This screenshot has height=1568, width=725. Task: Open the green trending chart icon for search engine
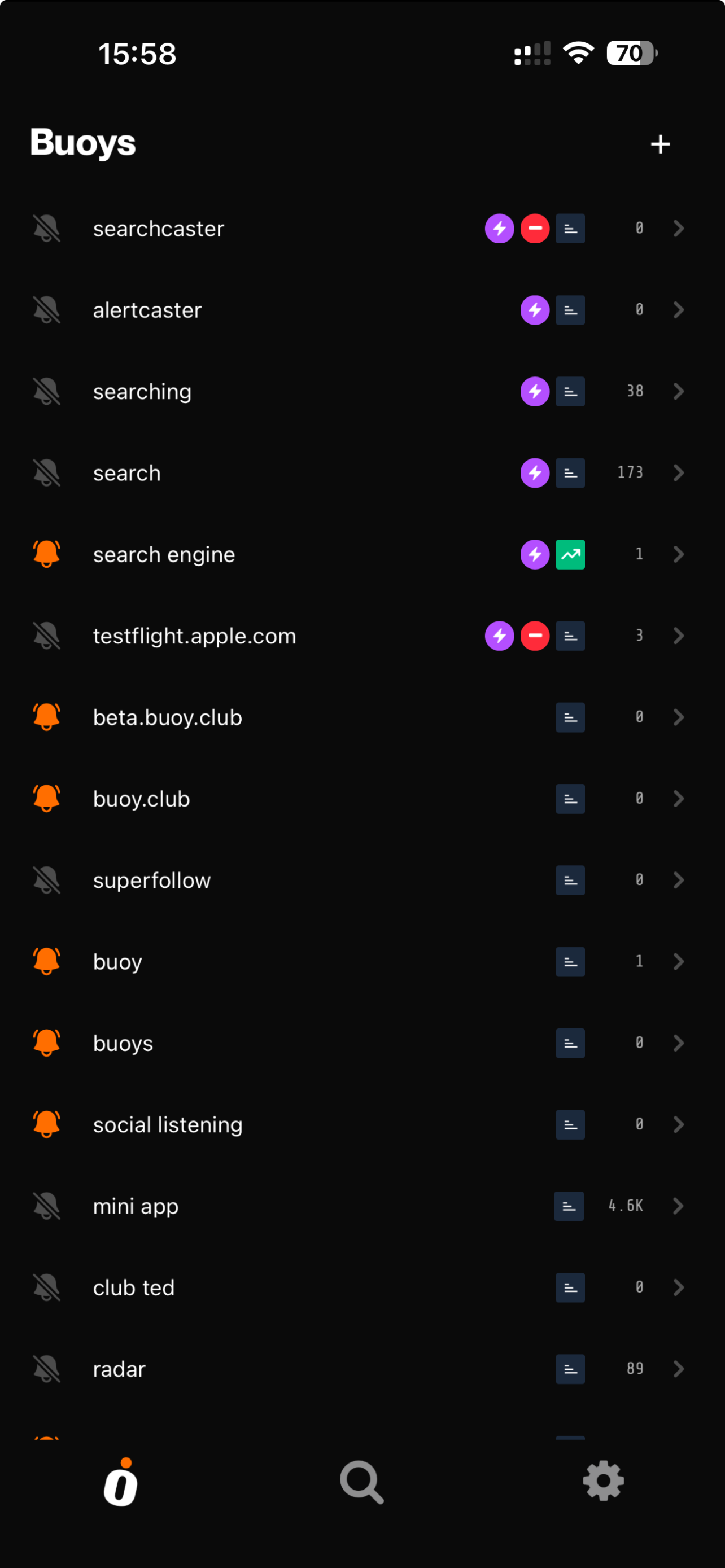570,554
